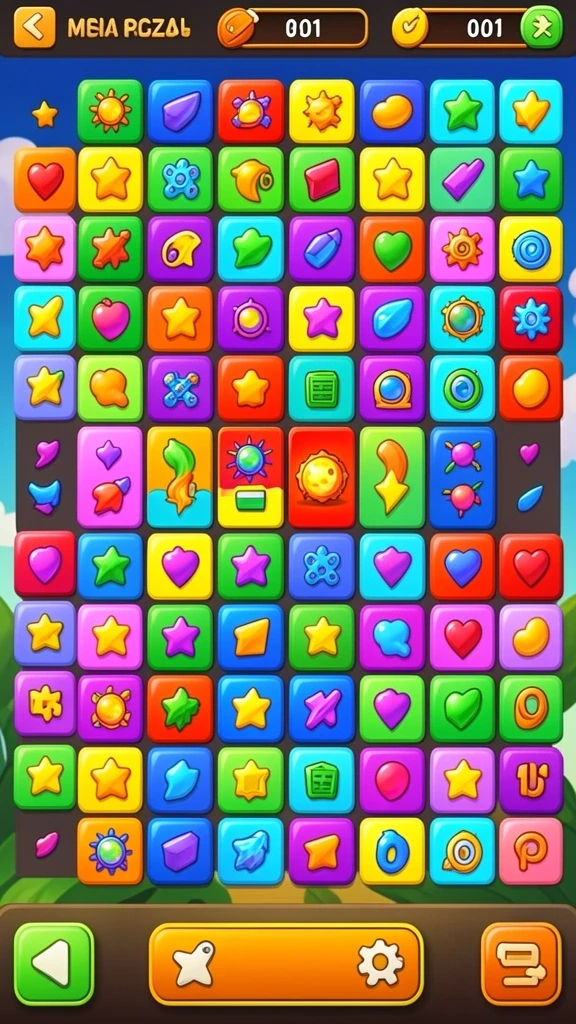Tap the purple tile with crossed blue tools
576x1024 pixels.
tap(181, 388)
